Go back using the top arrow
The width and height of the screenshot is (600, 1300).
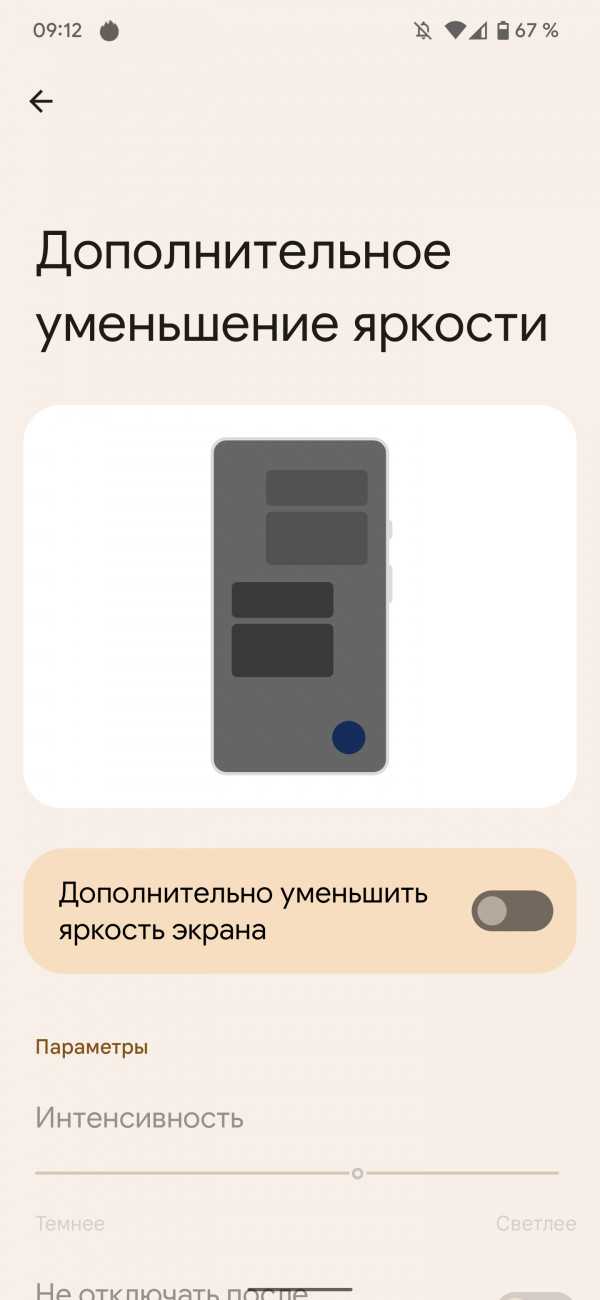[x=41, y=101]
